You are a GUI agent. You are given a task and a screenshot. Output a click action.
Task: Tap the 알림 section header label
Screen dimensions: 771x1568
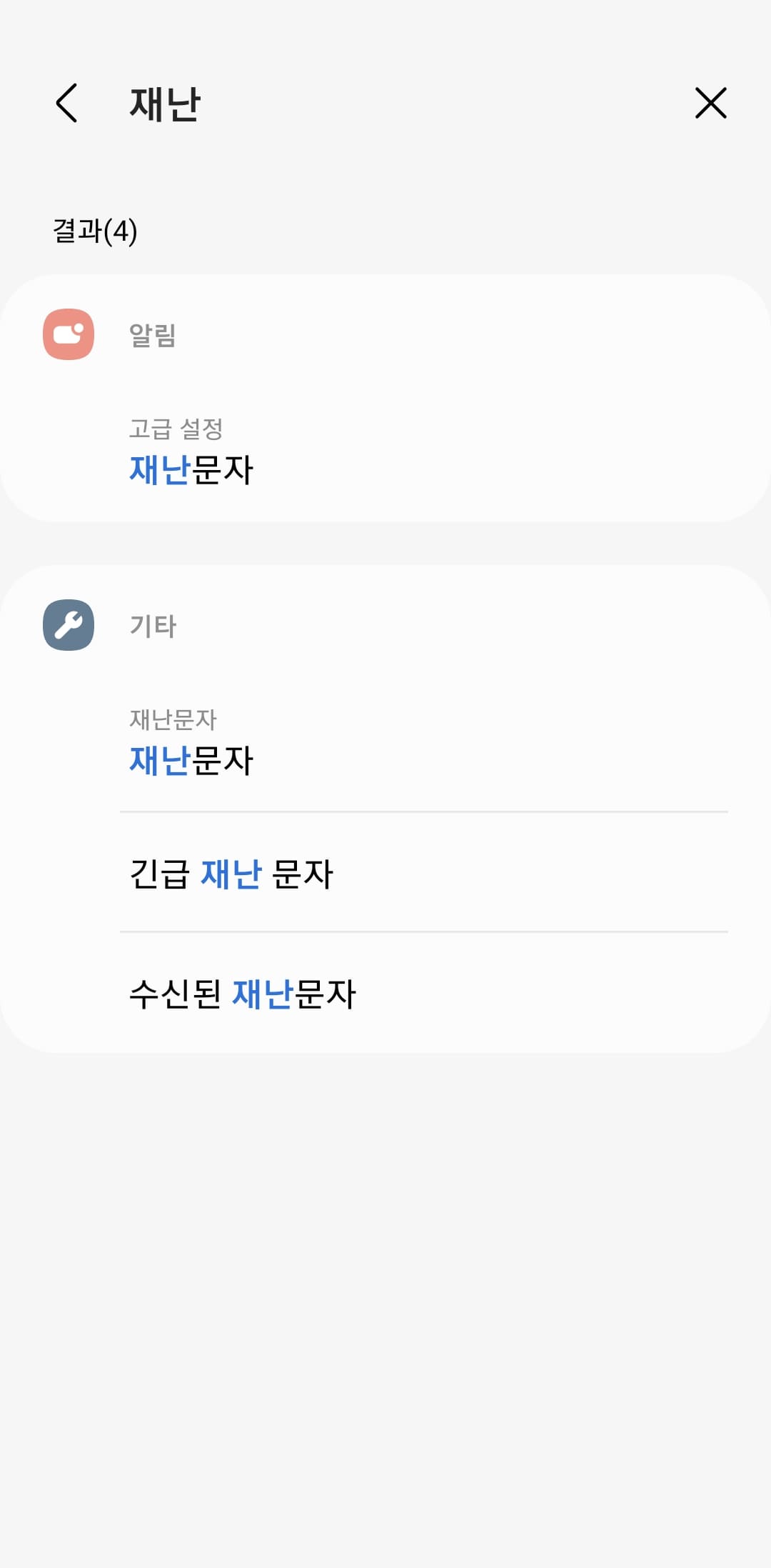[151, 334]
